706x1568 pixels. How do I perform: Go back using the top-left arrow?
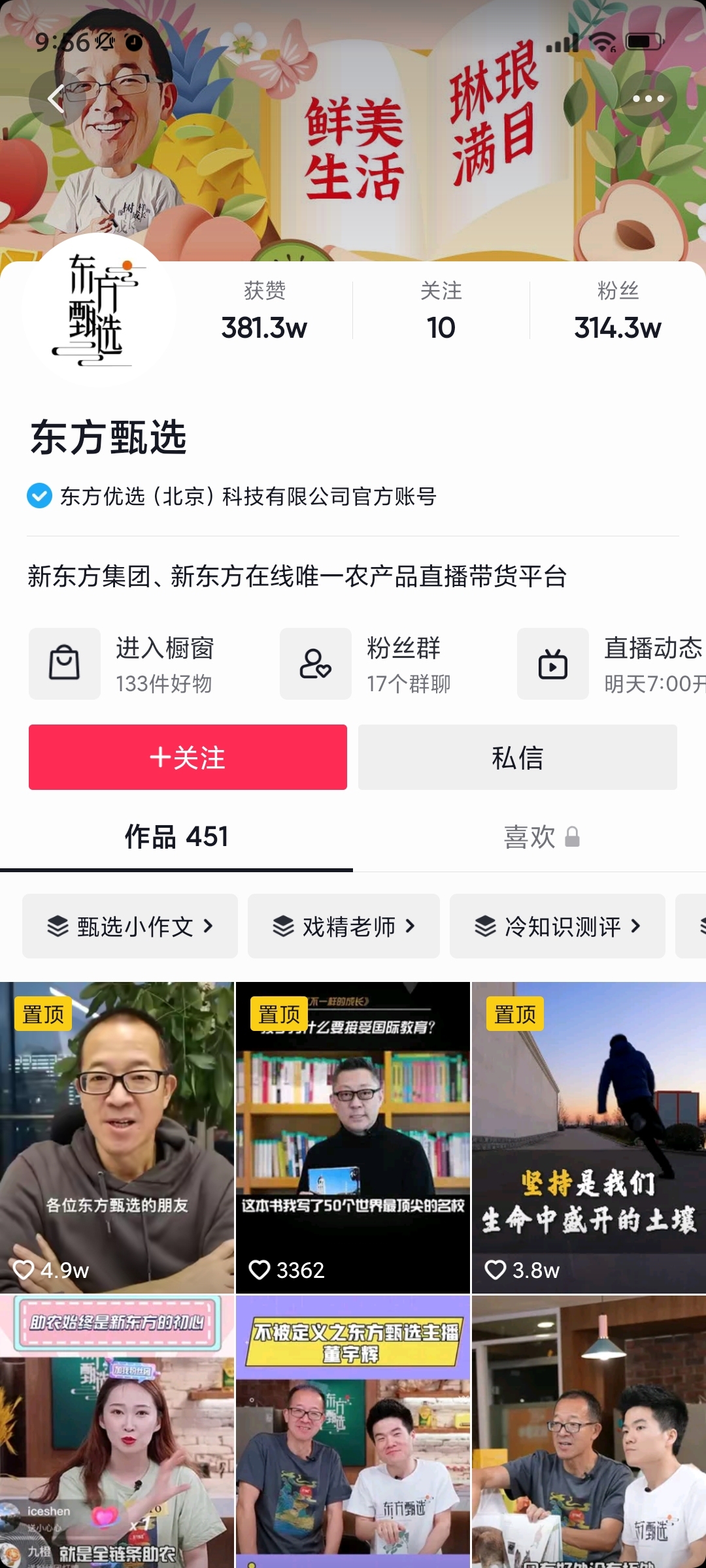[56, 99]
